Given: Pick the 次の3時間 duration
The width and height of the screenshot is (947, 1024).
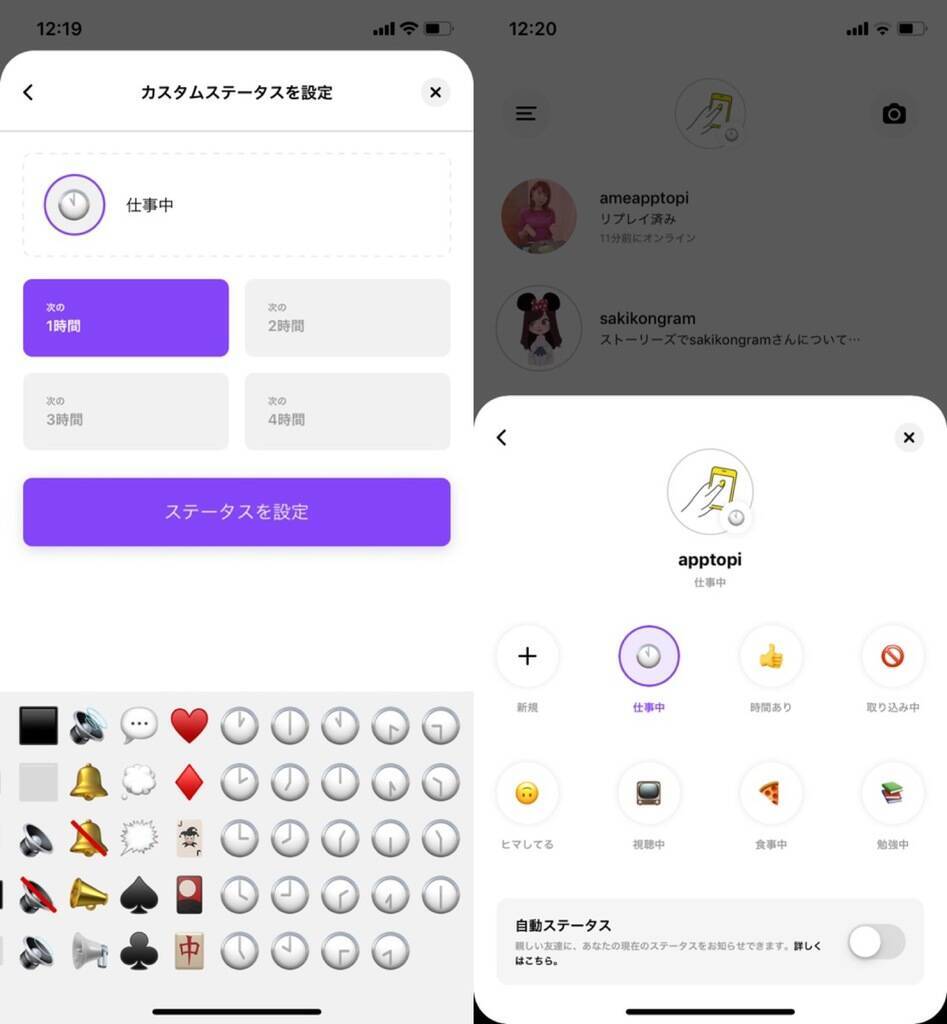Looking at the screenshot, I should point(126,411).
